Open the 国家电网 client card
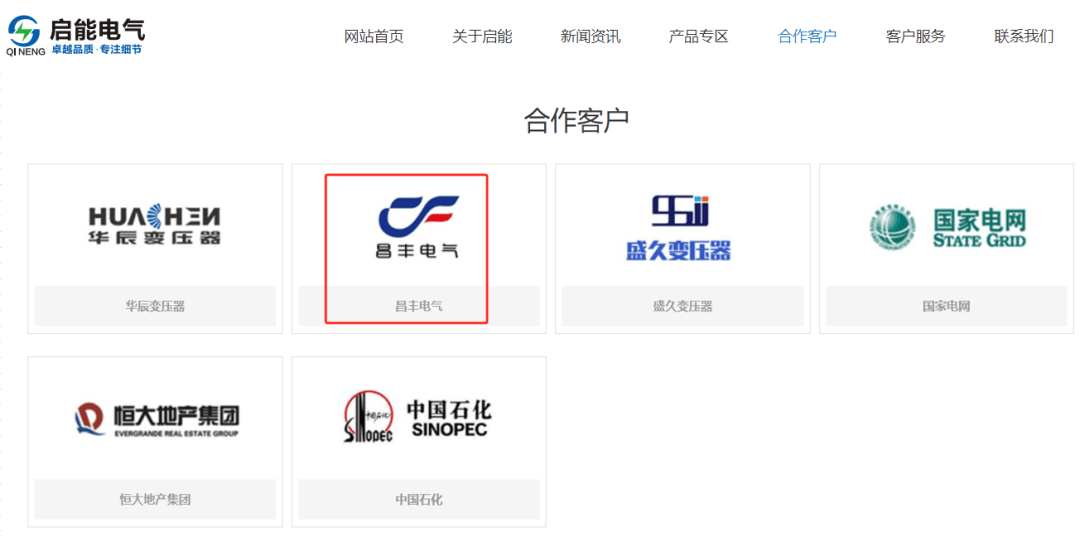The width and height of the screenshot is (1080, 542). tap(946, 248)
